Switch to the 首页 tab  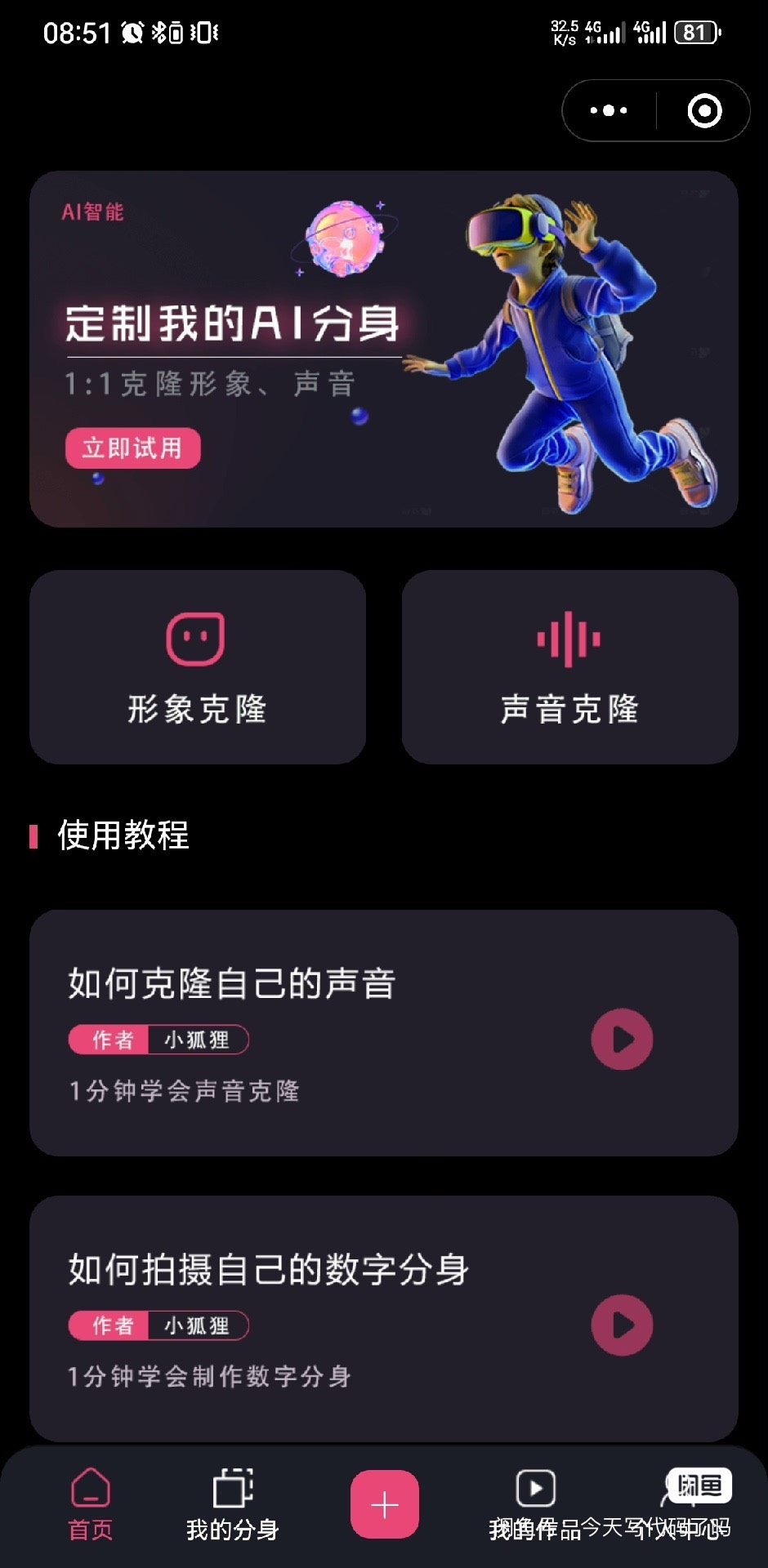(90, 1504)
